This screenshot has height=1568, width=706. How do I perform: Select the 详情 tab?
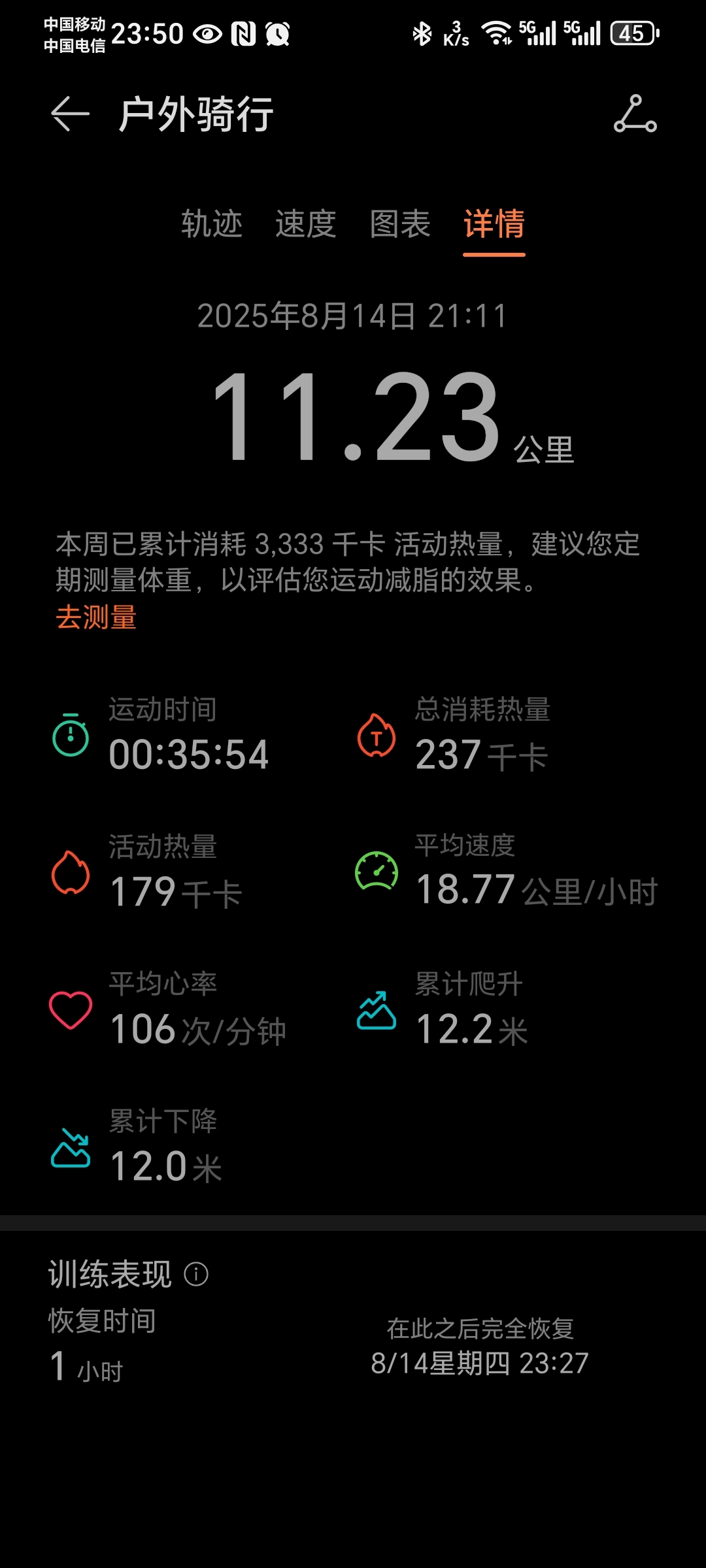tap(494, 224)
